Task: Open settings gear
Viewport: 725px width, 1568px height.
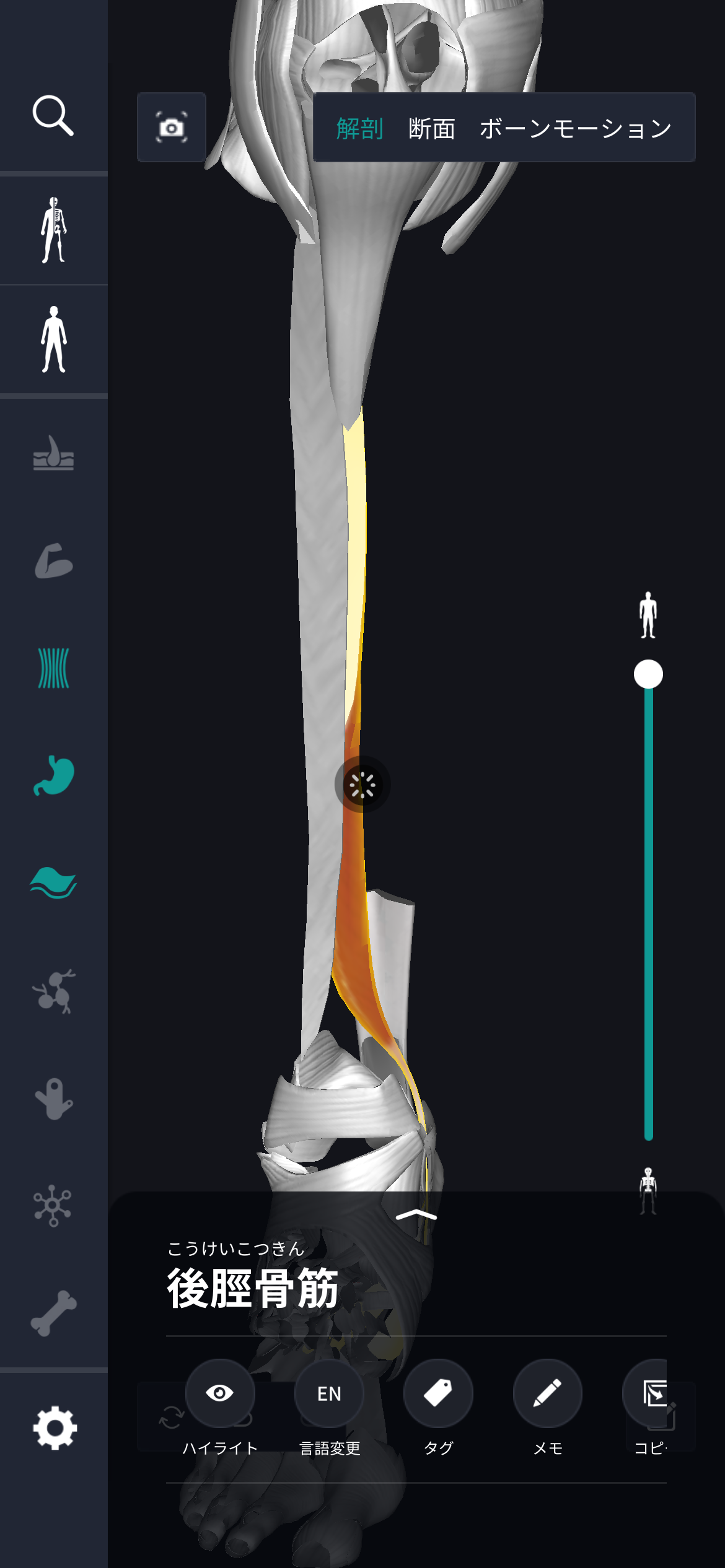Action: click(55, 1427)
